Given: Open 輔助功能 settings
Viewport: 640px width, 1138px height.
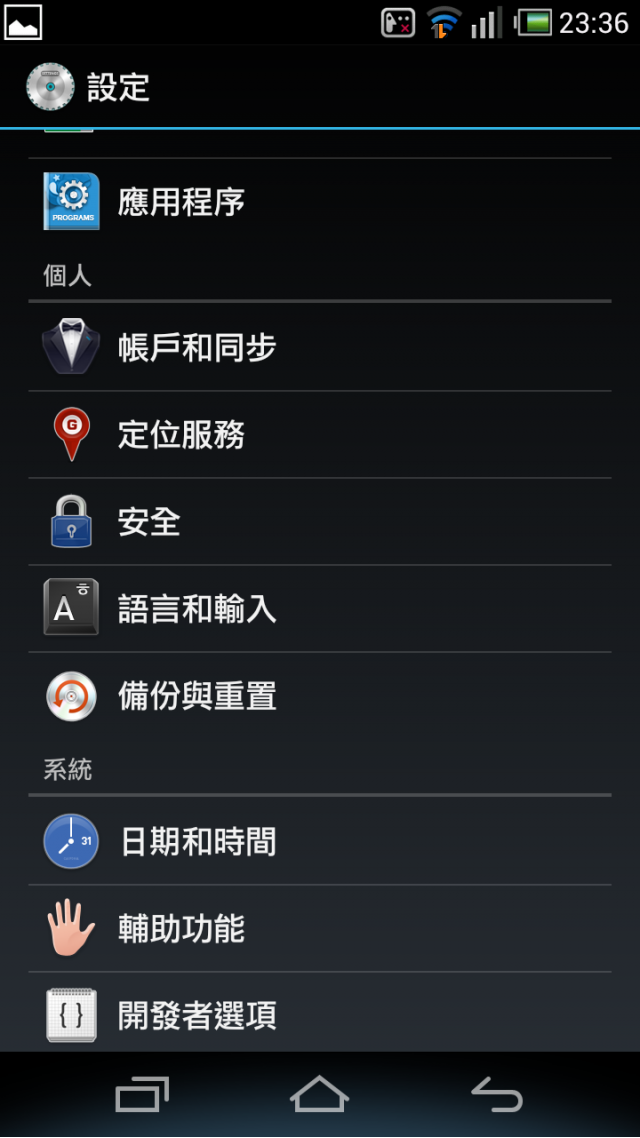Looking at the screenshot, I should click(320, 929).
